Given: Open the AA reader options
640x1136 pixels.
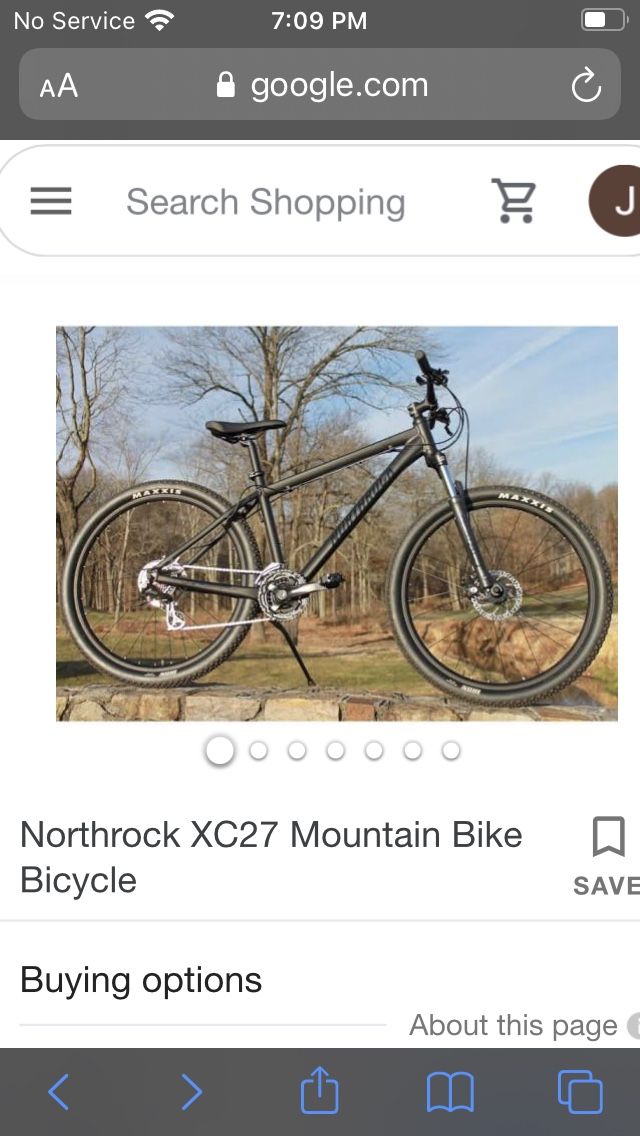Looking at the screenshot, I should click(x=59, y=86).
